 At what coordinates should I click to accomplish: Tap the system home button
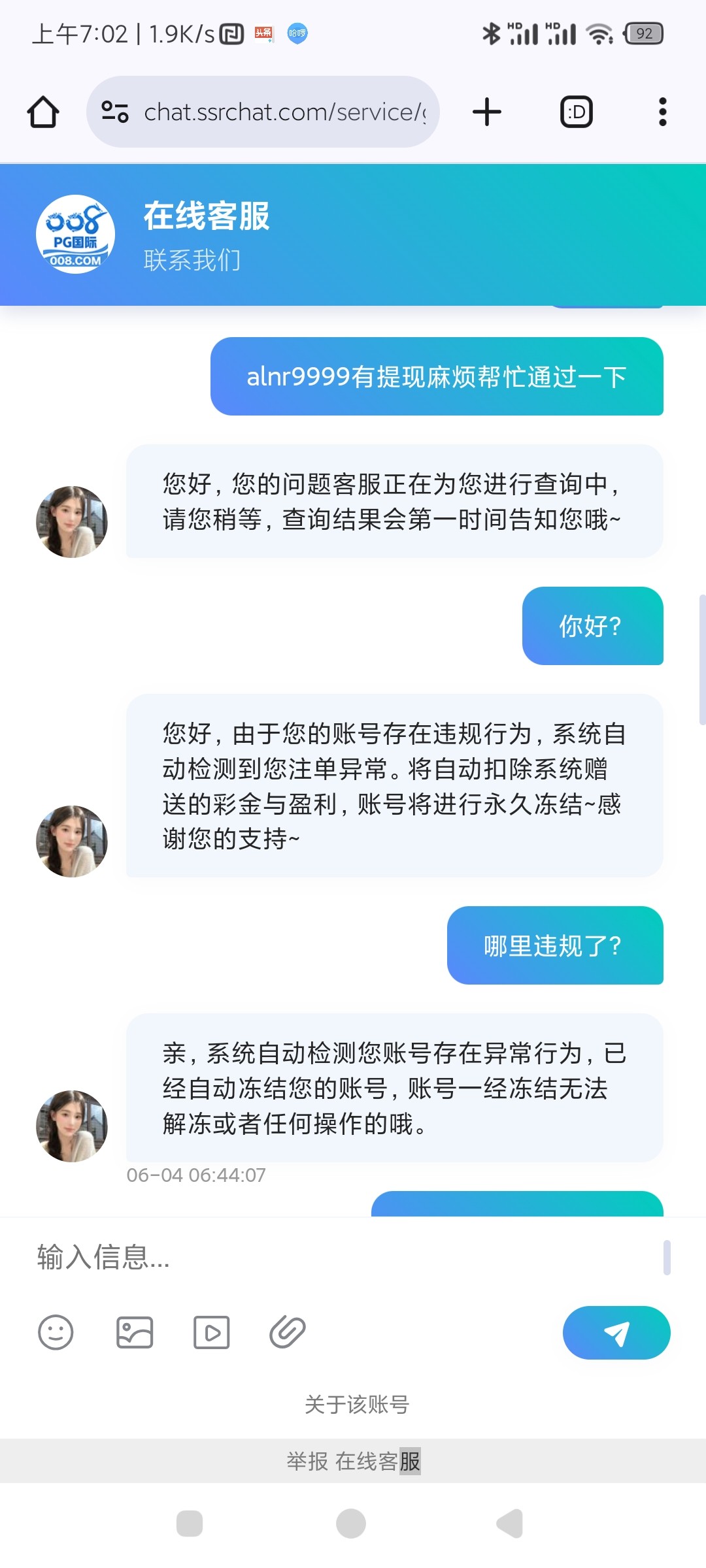[x=351, y=1524]
